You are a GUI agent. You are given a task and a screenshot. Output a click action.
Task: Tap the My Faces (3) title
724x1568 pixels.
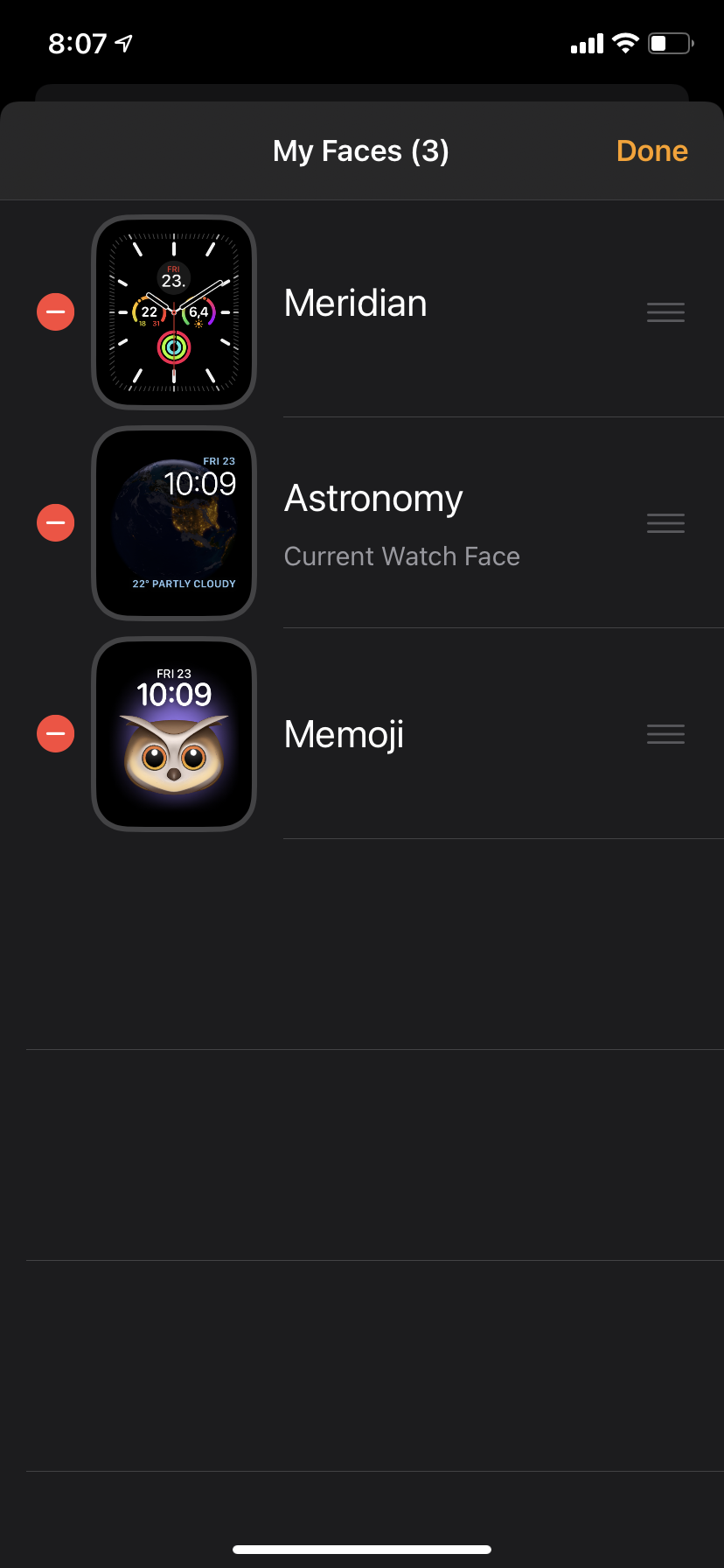tap(361, 150)
